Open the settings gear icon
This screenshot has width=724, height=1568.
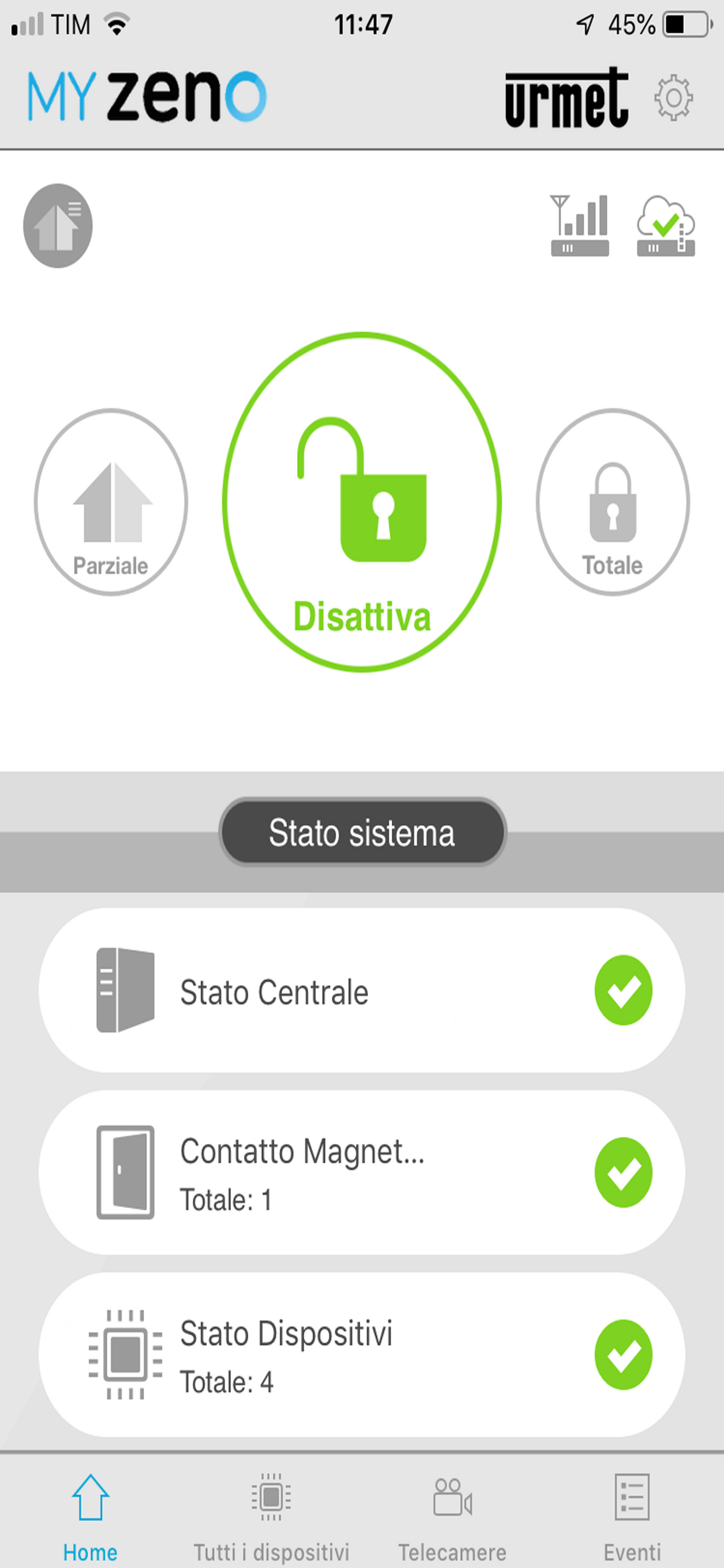pos(673,97)
